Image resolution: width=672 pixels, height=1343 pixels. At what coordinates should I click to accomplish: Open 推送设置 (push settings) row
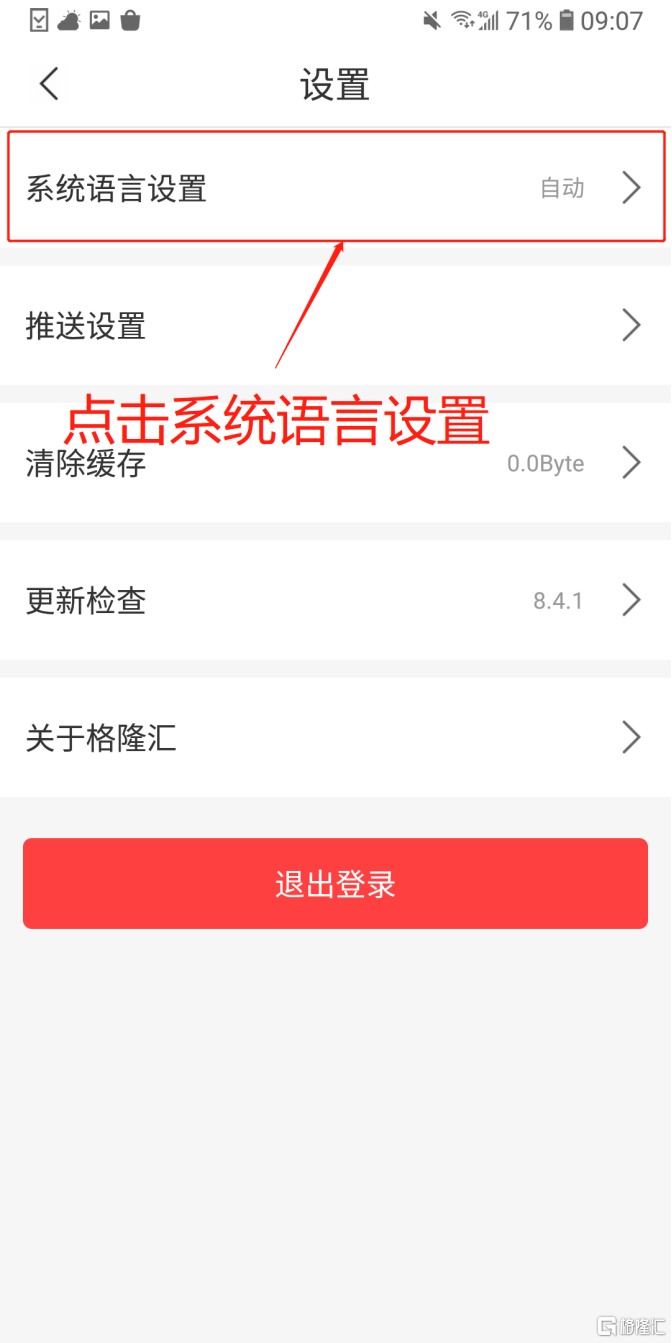[335, 326]
